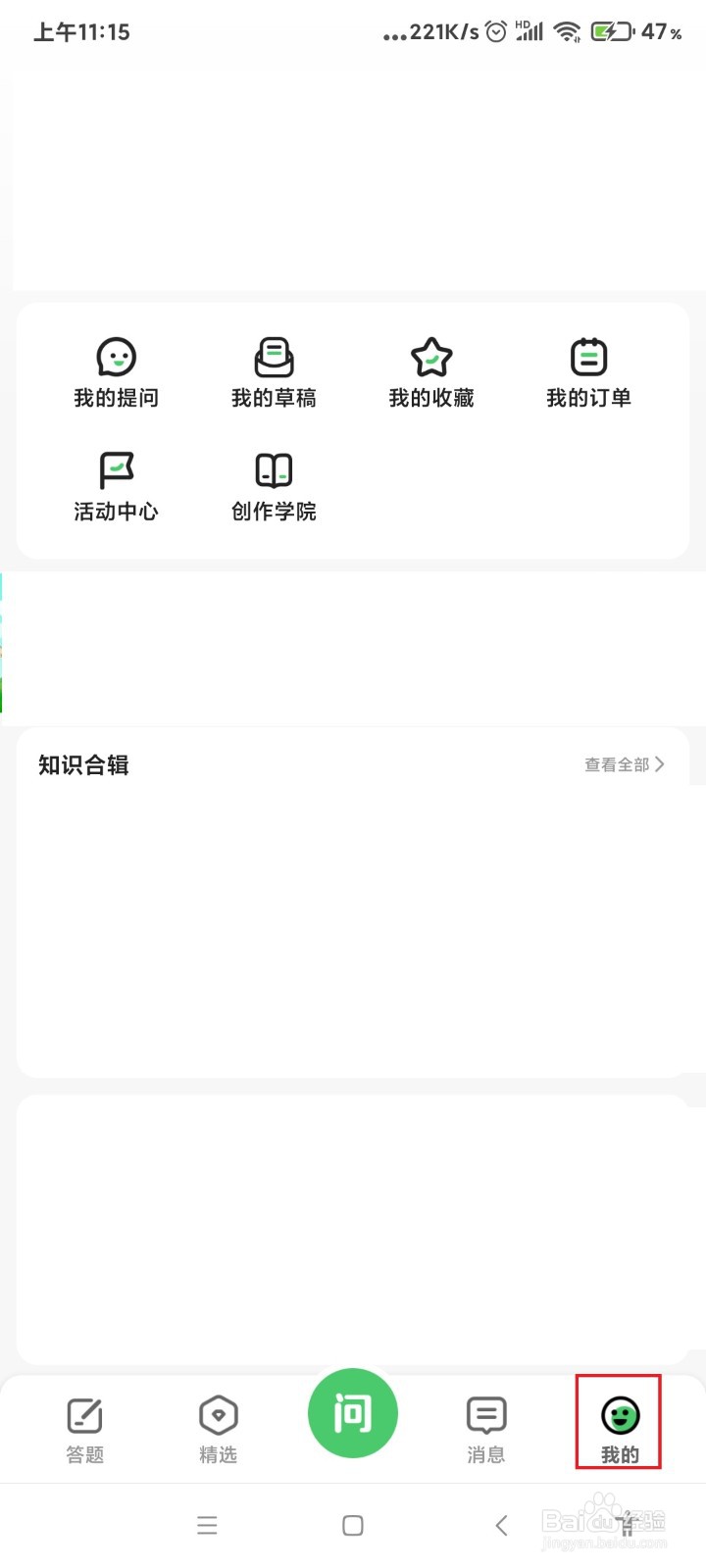Screen dimensions: 706x1568
Task: Open 消息 (Messages) chat icon
Action: 486,1416
